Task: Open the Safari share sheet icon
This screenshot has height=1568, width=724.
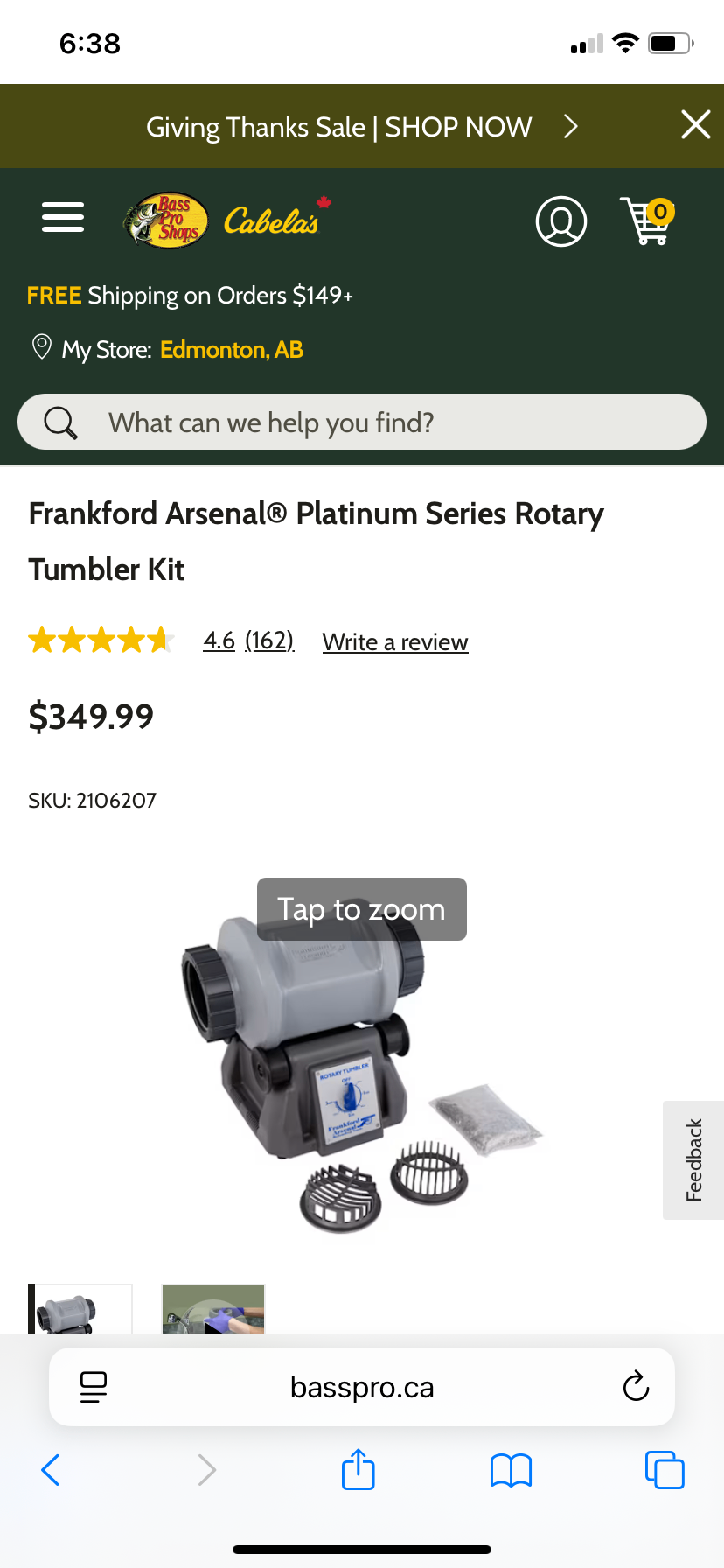Action: coord(358,1470)
